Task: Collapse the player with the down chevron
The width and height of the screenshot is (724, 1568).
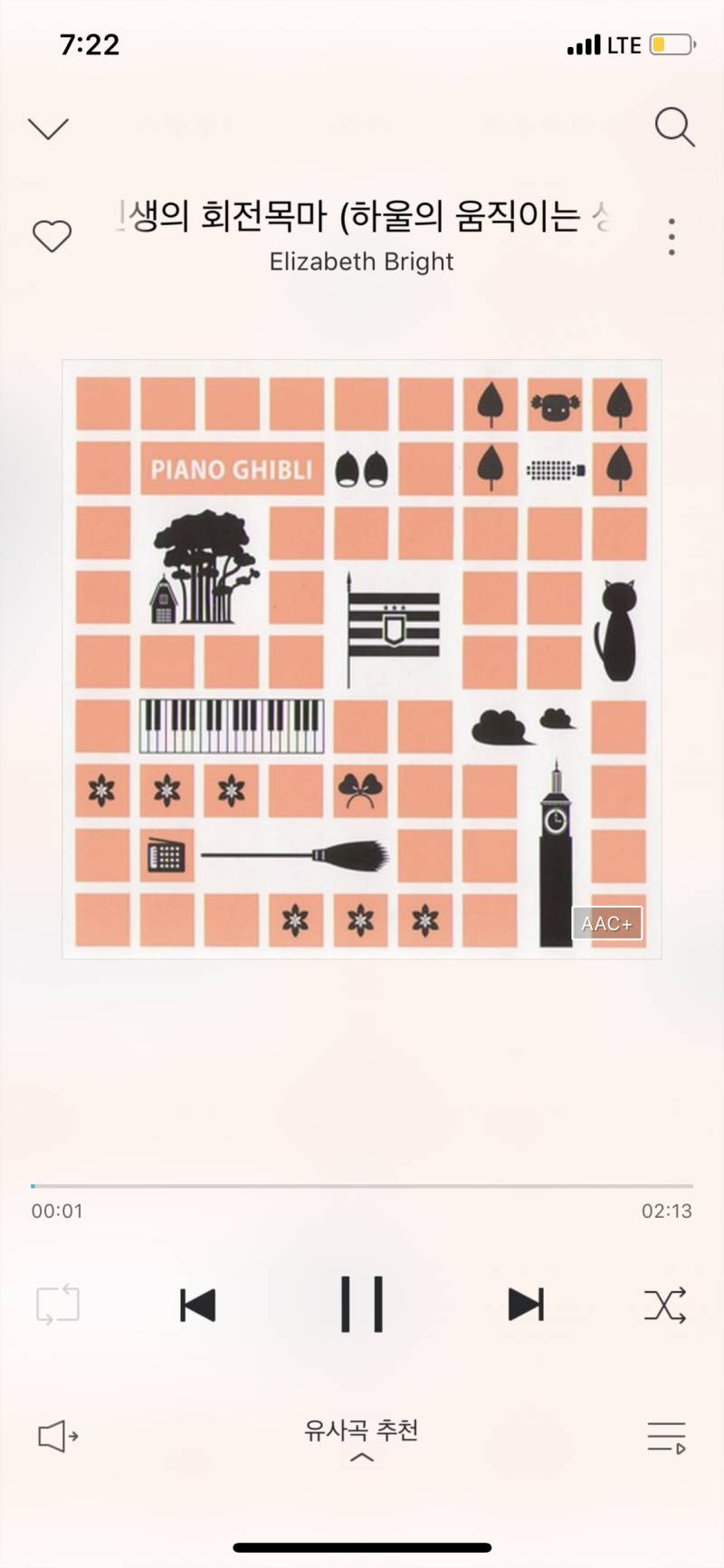Action: [x=49, y=128]
